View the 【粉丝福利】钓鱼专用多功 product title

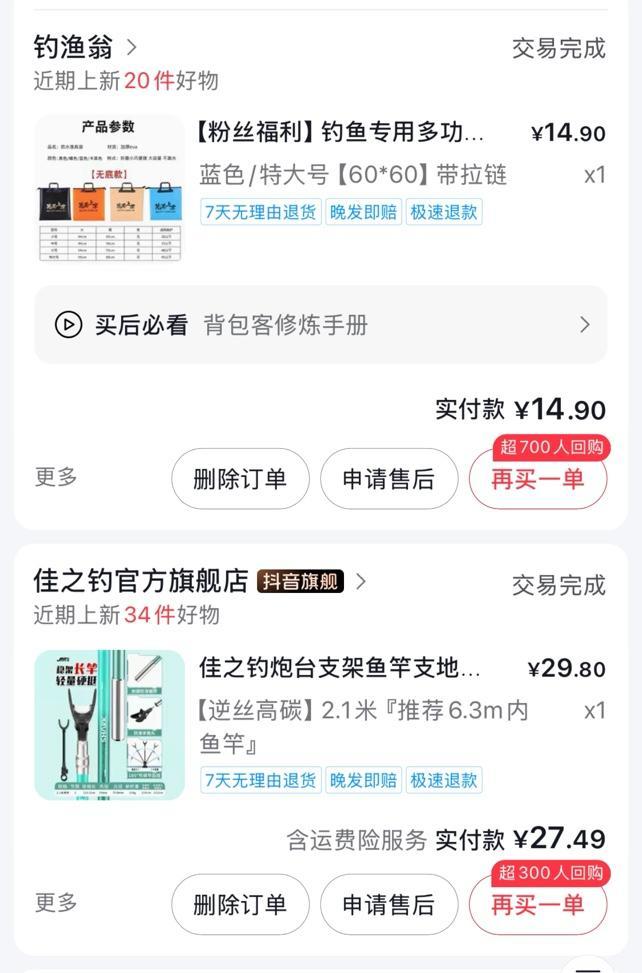coord(341,133)
